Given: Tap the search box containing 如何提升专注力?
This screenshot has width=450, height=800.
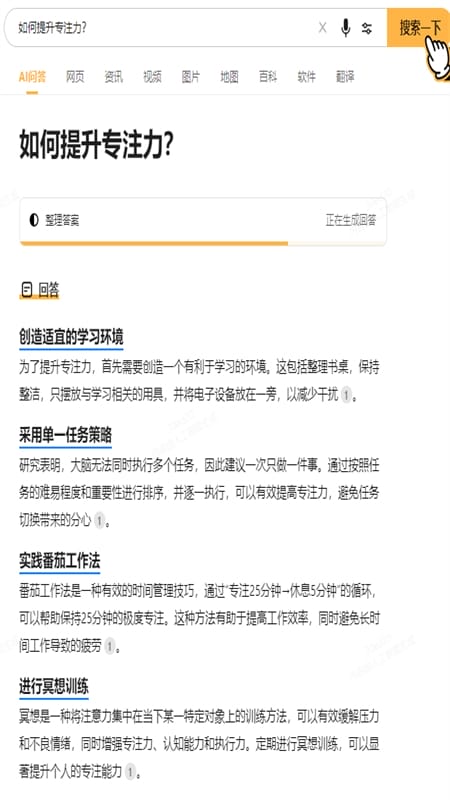Looking at the screenshot, I should point(163,28).
